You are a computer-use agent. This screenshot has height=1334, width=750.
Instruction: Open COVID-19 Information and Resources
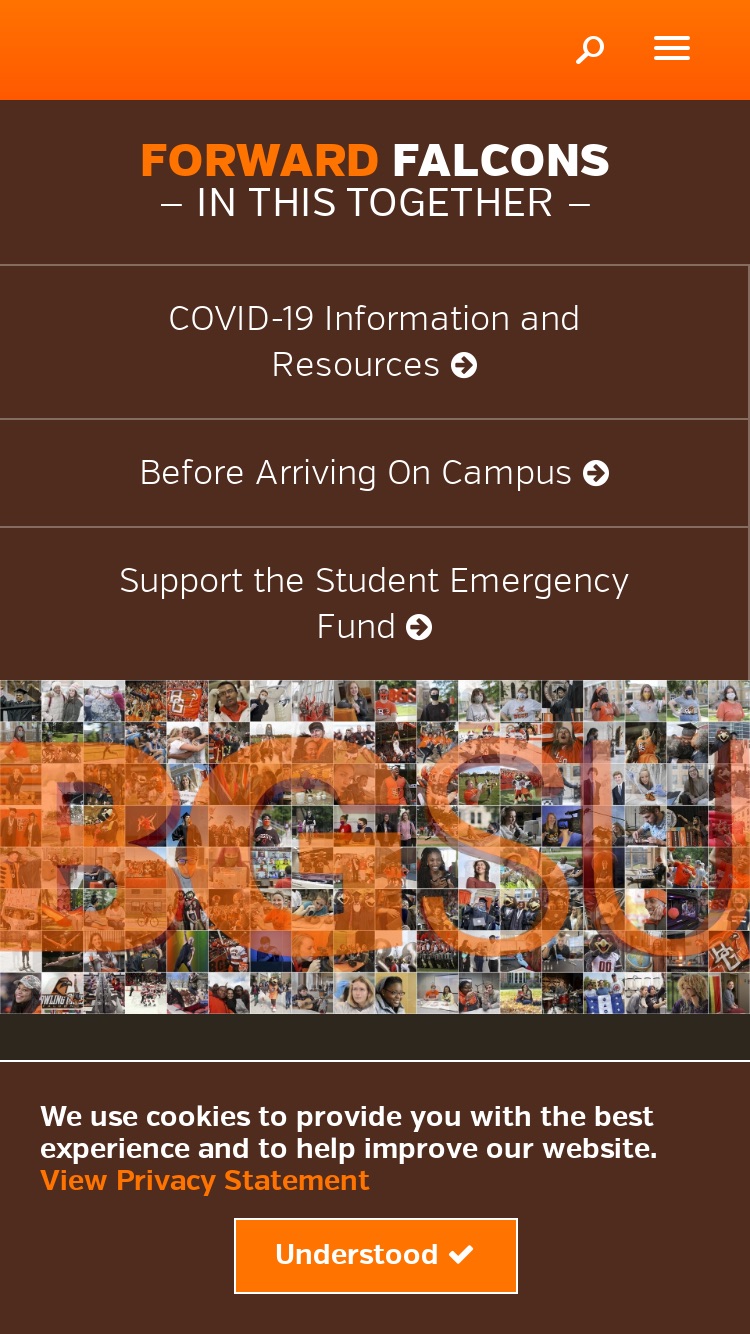(374, 342)
